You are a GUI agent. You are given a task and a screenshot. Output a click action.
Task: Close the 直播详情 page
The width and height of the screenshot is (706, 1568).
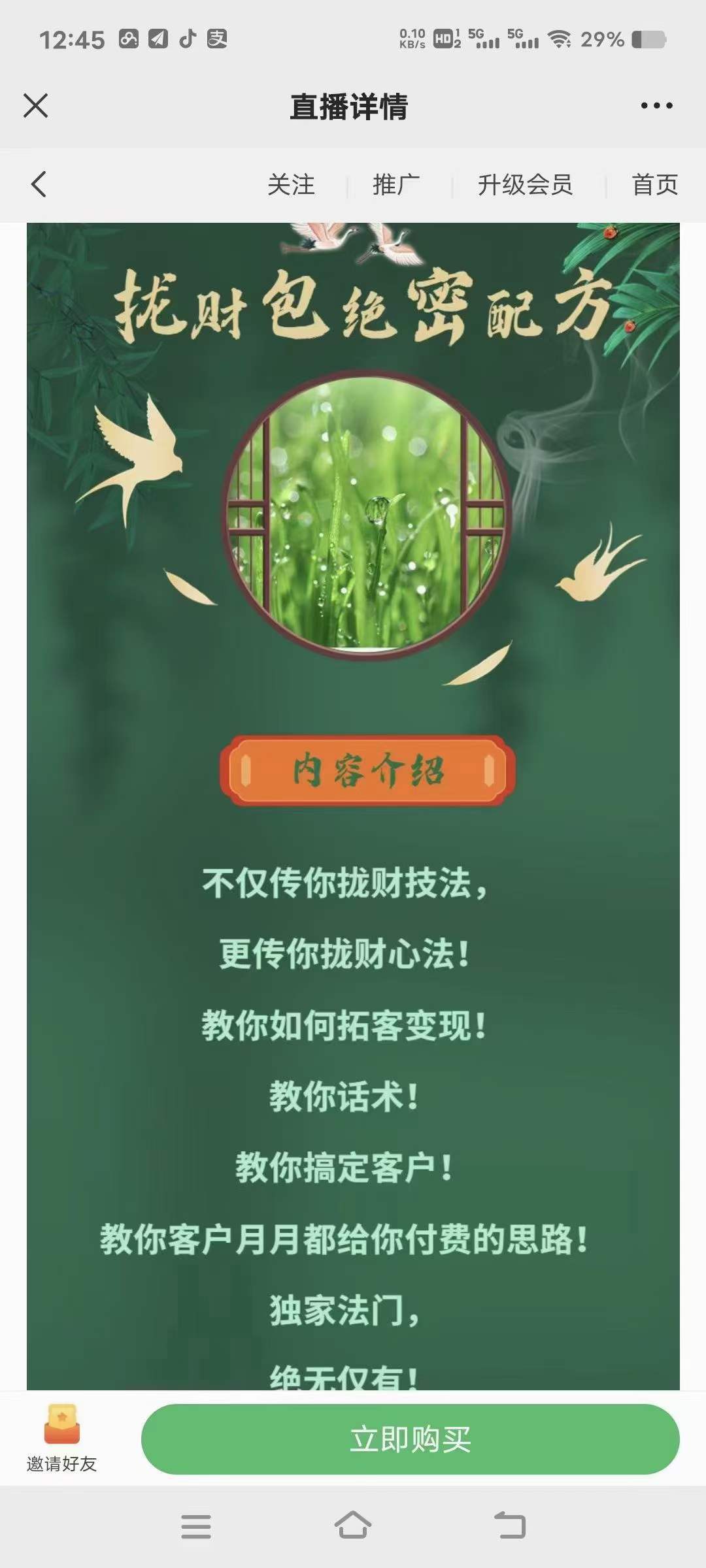pyautogui.click(x=35, y=106)
